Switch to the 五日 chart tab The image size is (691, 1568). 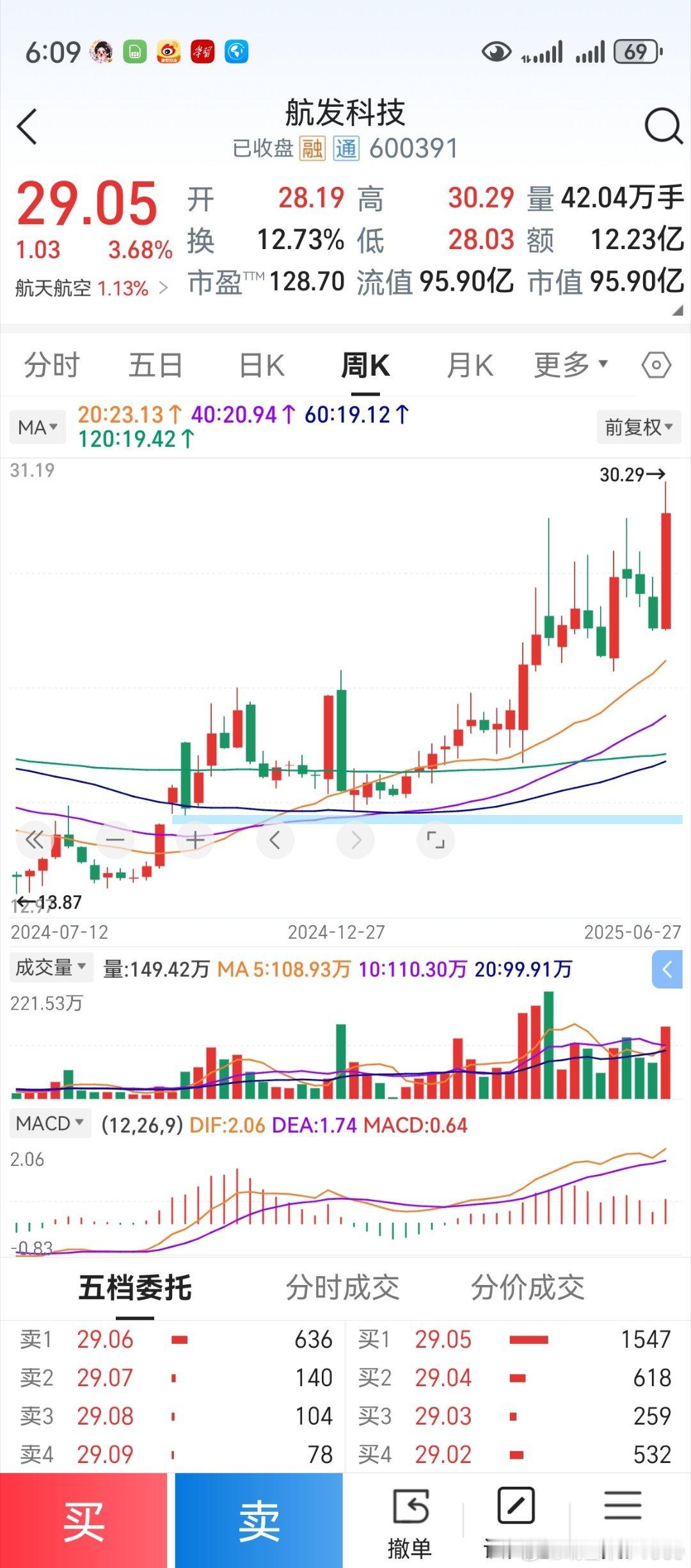[x=155, y=366]
